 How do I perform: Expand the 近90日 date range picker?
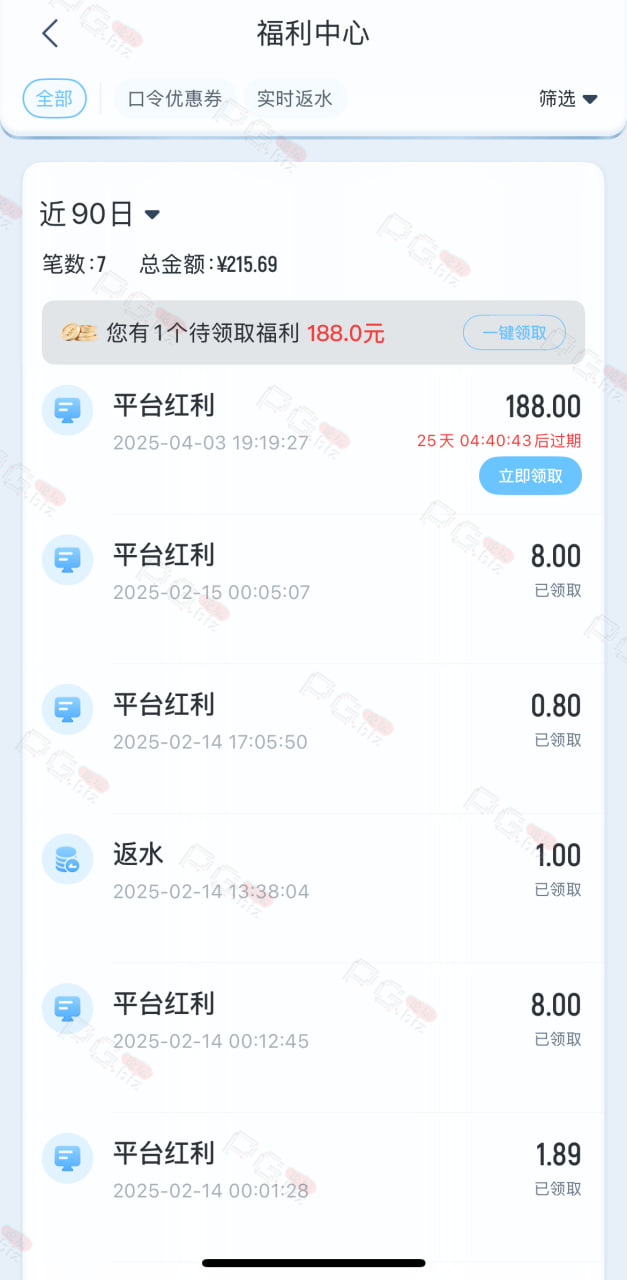[100, 214]
